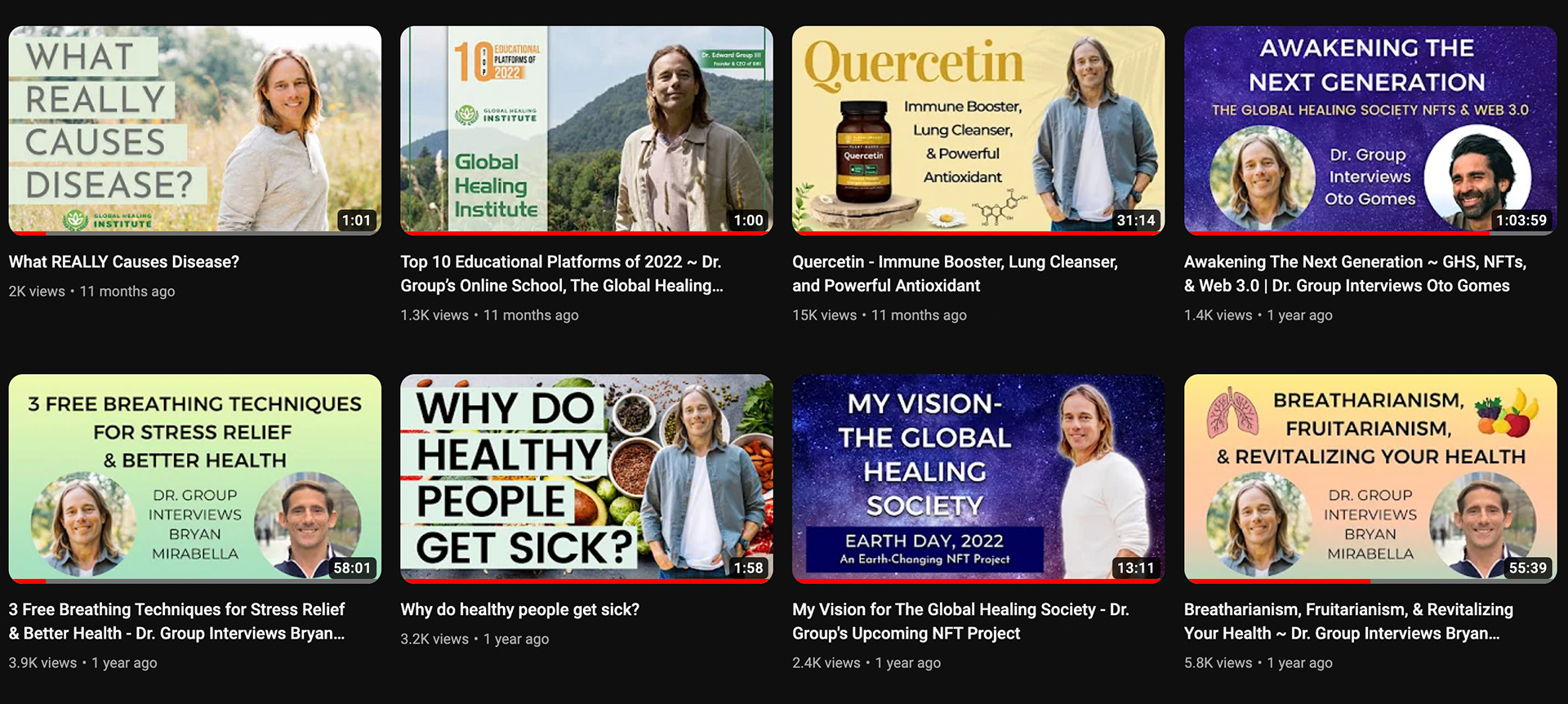
Task: Open the 'What REALLY Causes Disease?' video thumbnail
Action: (x=194, y=130)
